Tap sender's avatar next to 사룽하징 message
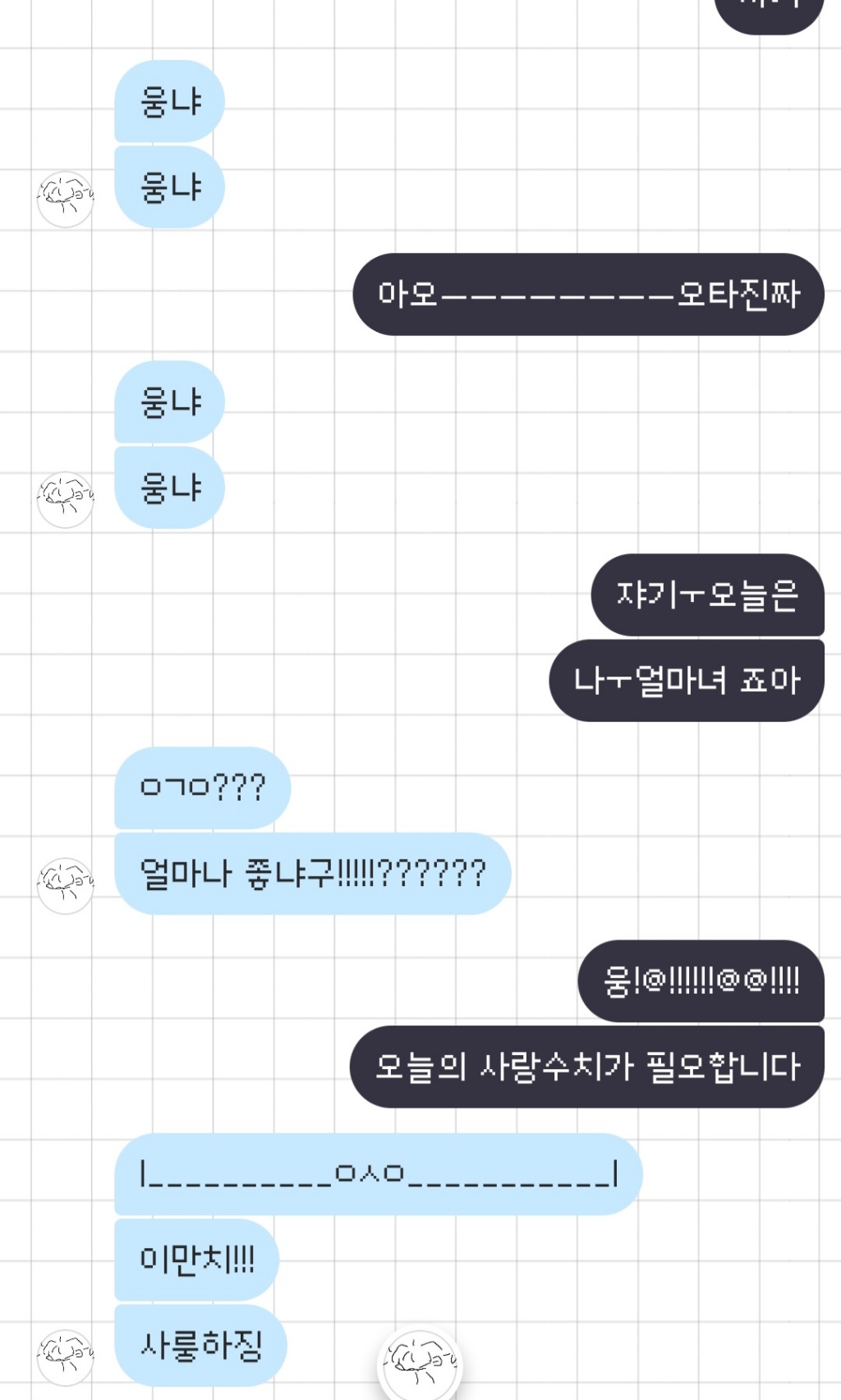The image size is (841, 1400). pyautogui.click(x=65, y=1356)
